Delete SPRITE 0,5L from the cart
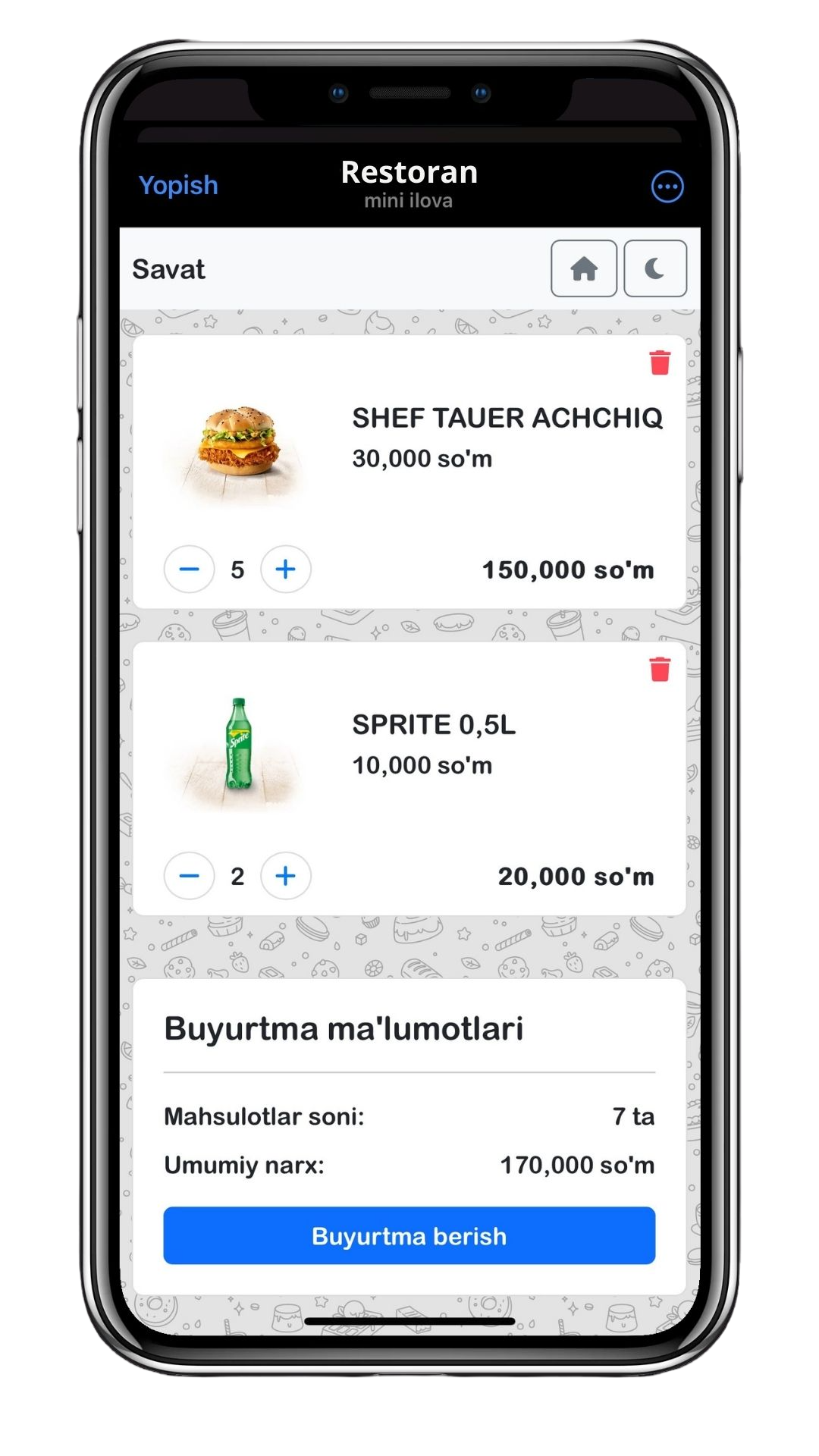The width and height of the screenshot is (819, 1456). 660,669
